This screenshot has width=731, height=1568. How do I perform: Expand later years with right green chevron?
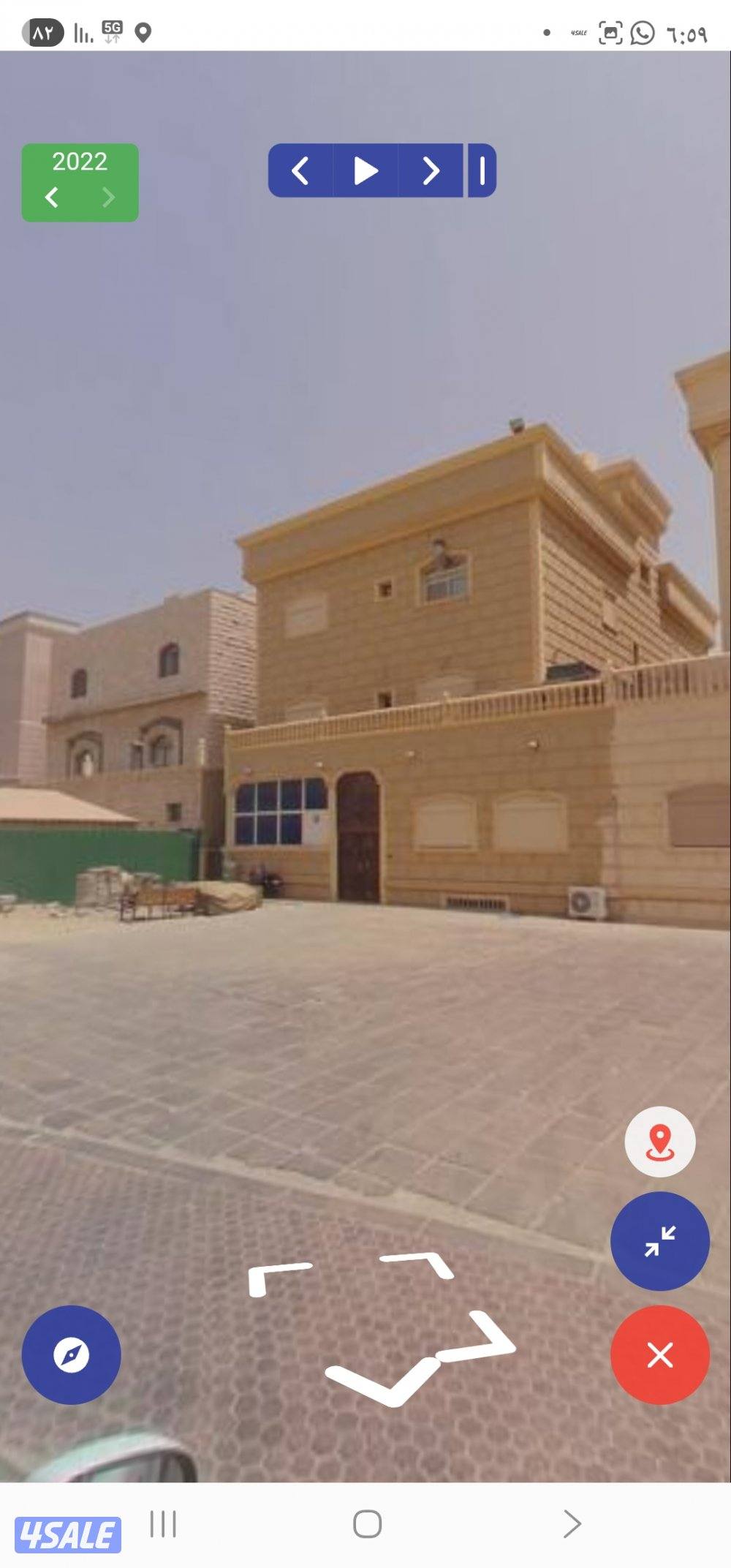tap(110, 197)
